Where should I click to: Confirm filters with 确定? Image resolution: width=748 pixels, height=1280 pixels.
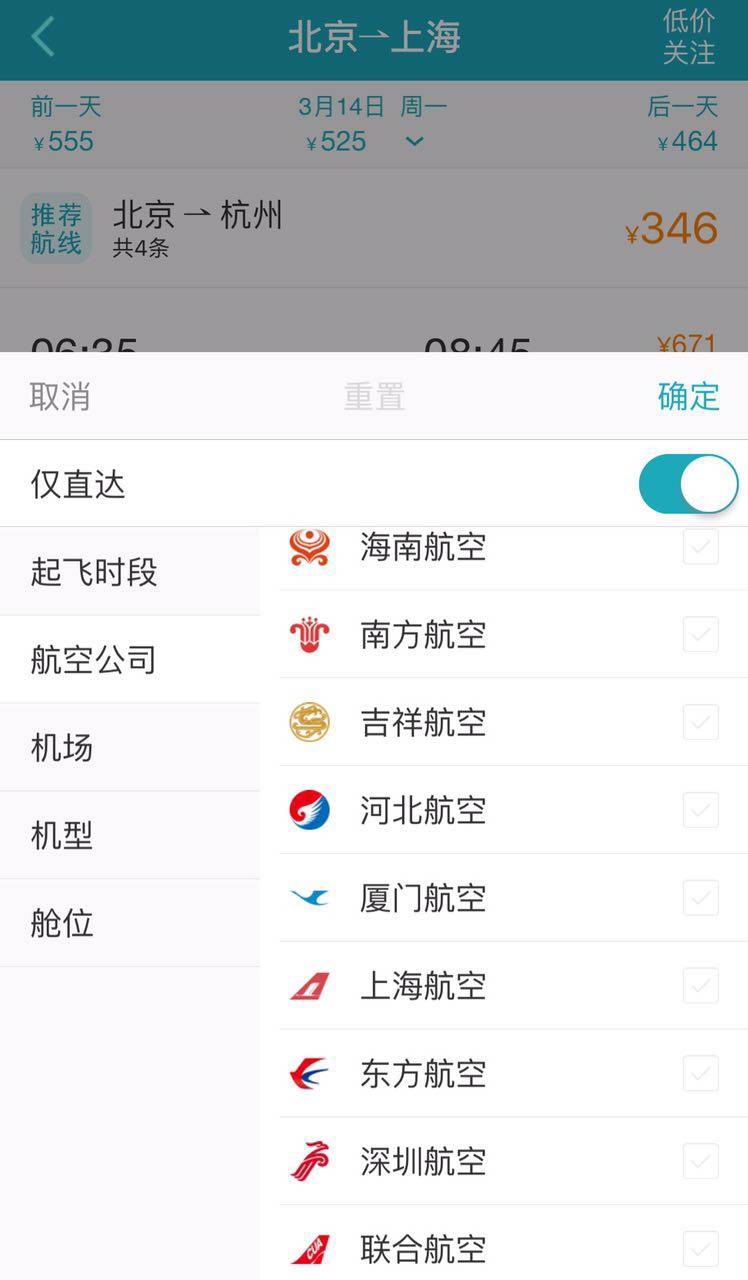coord(688,397)
